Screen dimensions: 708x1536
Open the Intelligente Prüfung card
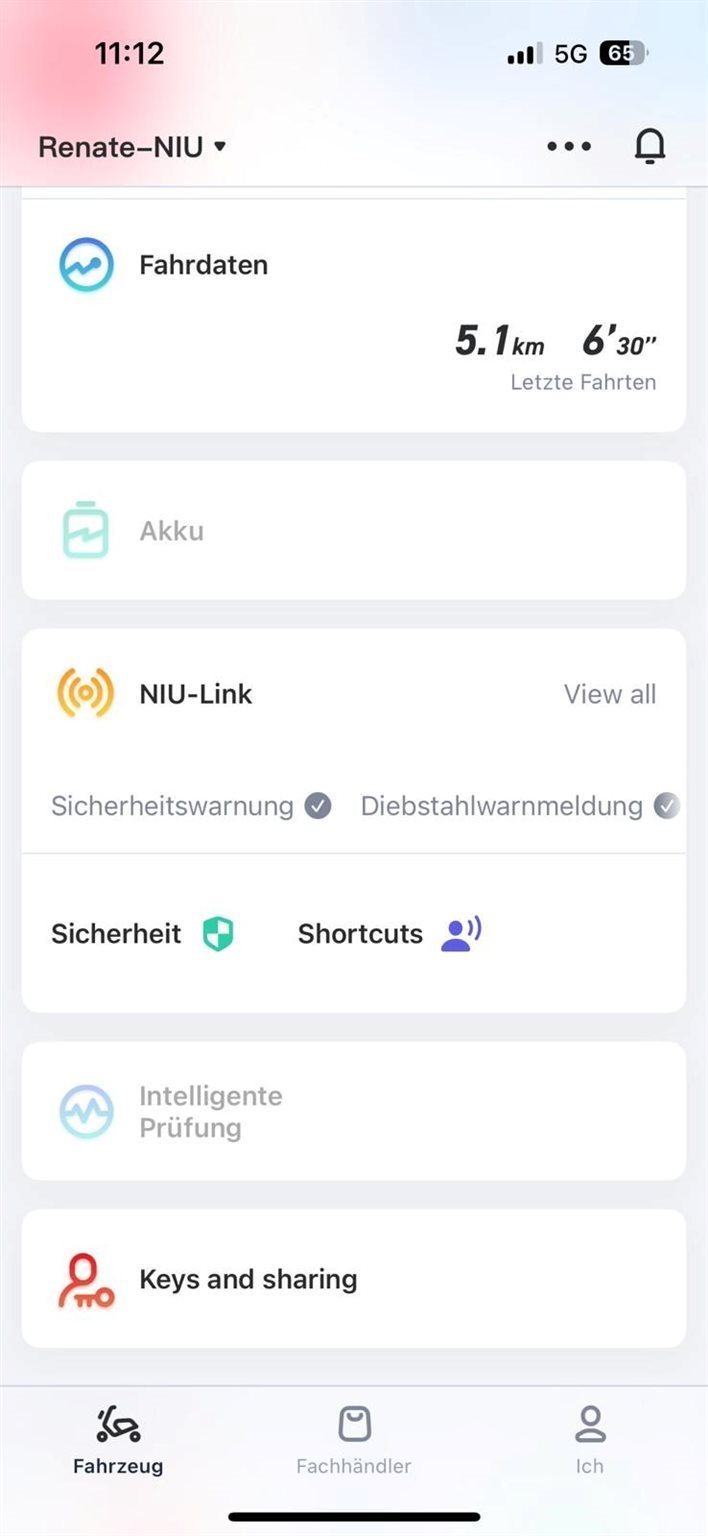[354, 1111]
